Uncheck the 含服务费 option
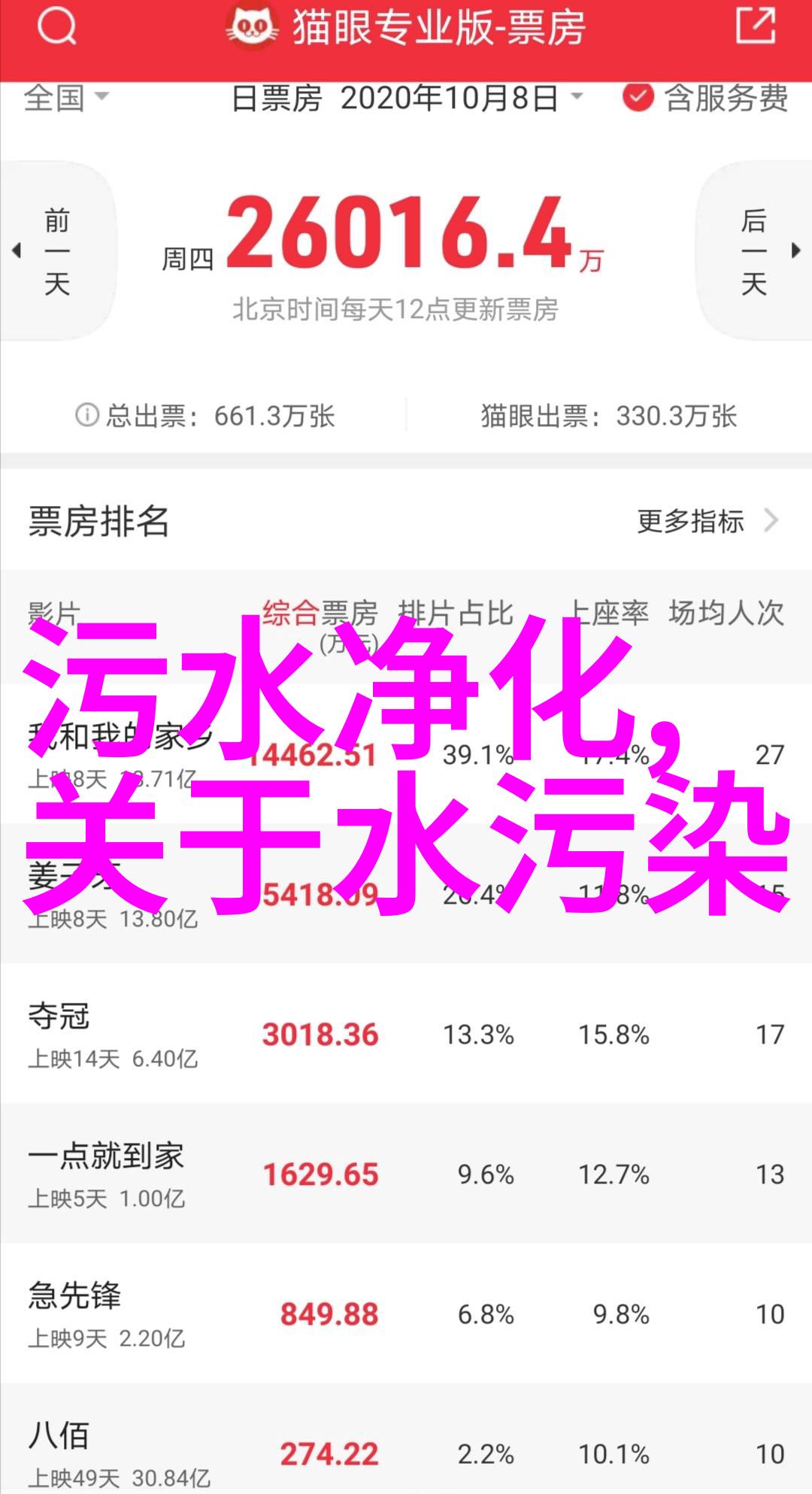The height and width of the screenshot is (1494, 812). pyautogui.click(x=705, y=98)
